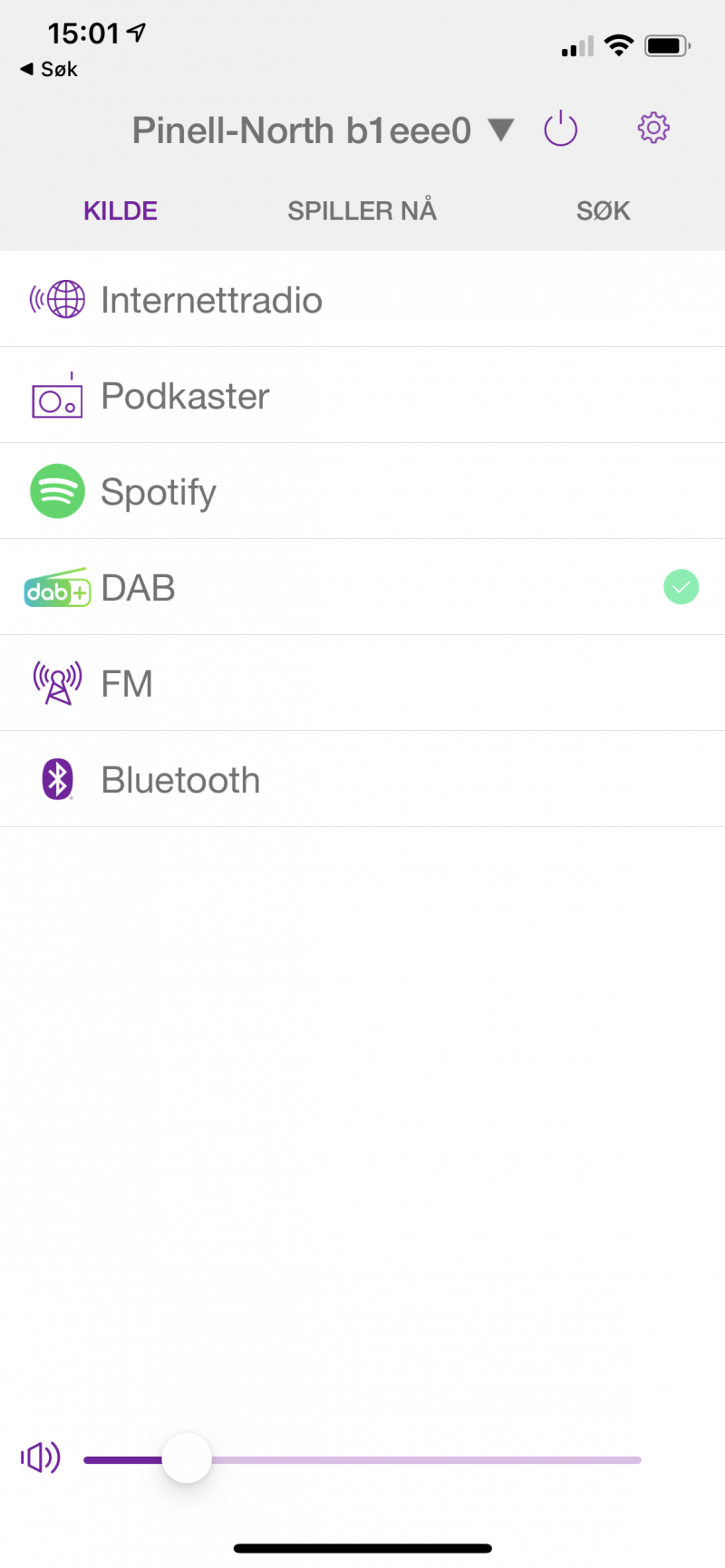Screen dimensions: 725x1568
Task: Toggle the speaker power button
Action: tap(560, 129)
